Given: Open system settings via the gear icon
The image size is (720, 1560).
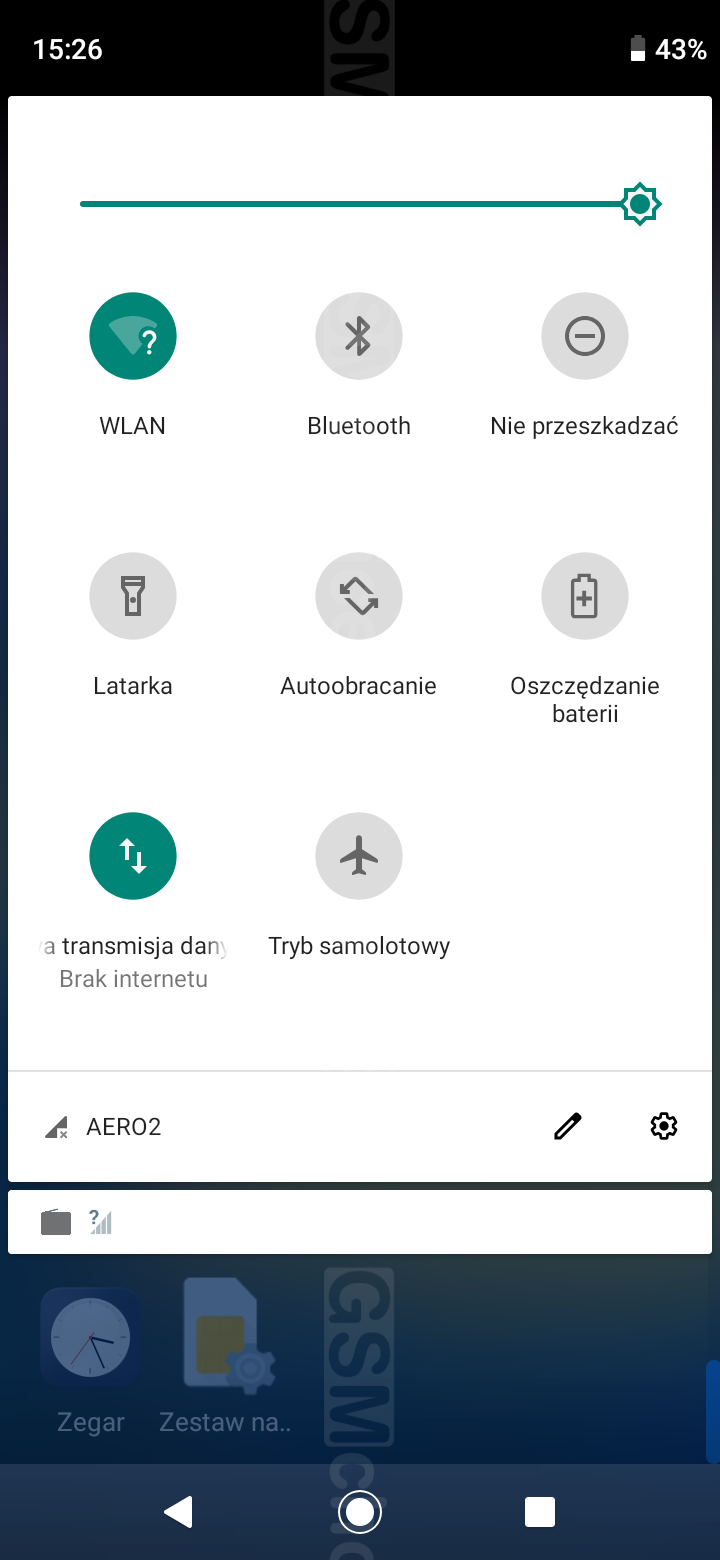Looking at the screenshot, I should point(663,1127).
